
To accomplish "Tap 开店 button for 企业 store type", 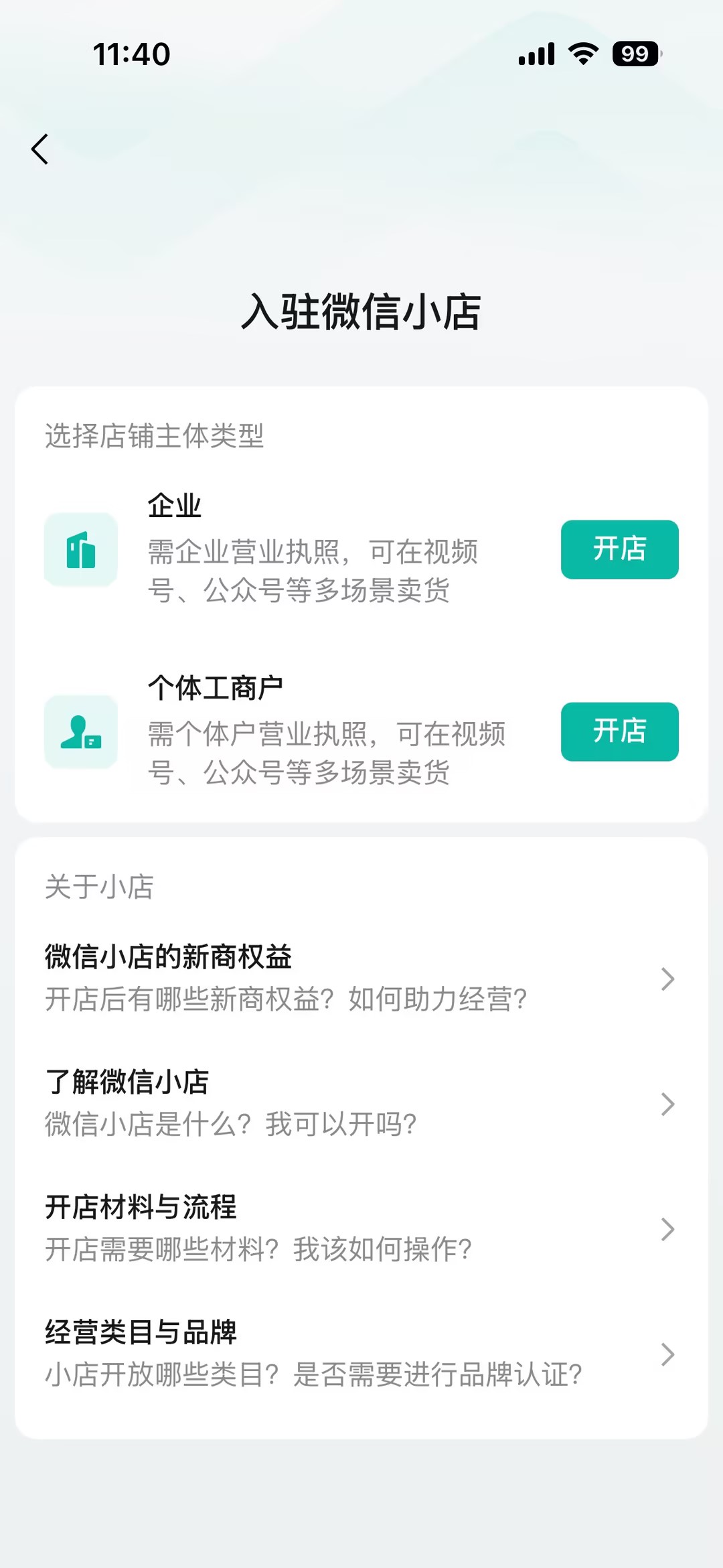I will 619,549.
